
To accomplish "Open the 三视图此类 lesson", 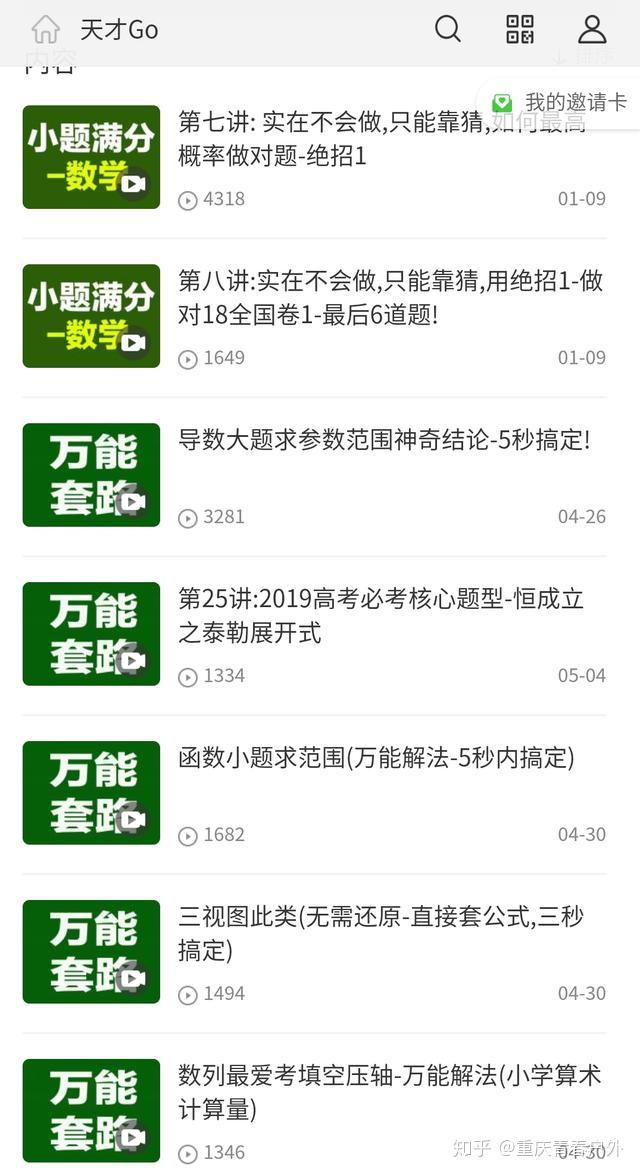I will [380, 933].
